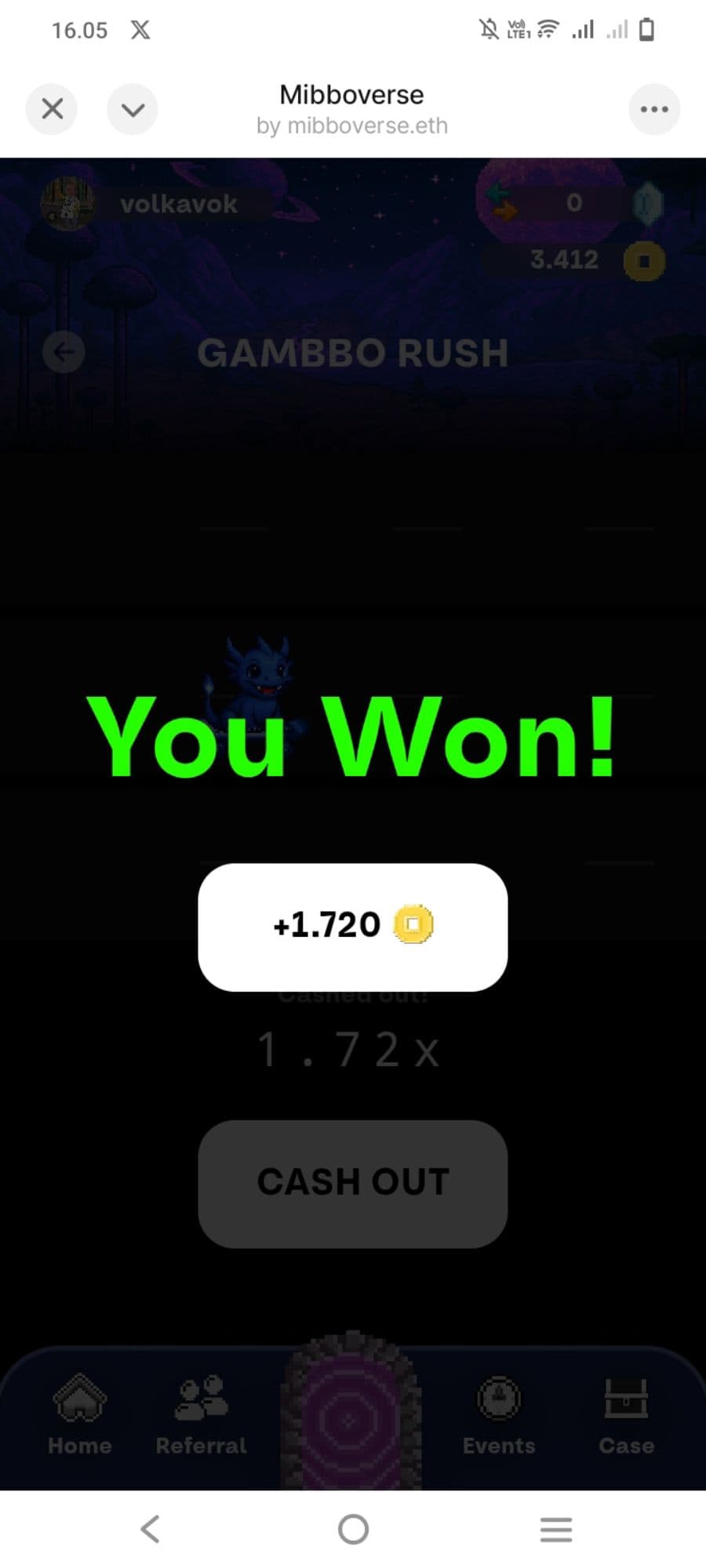Open the Referral tab
This screenshot has height=1568, width=706.
tap(202, 1414)
